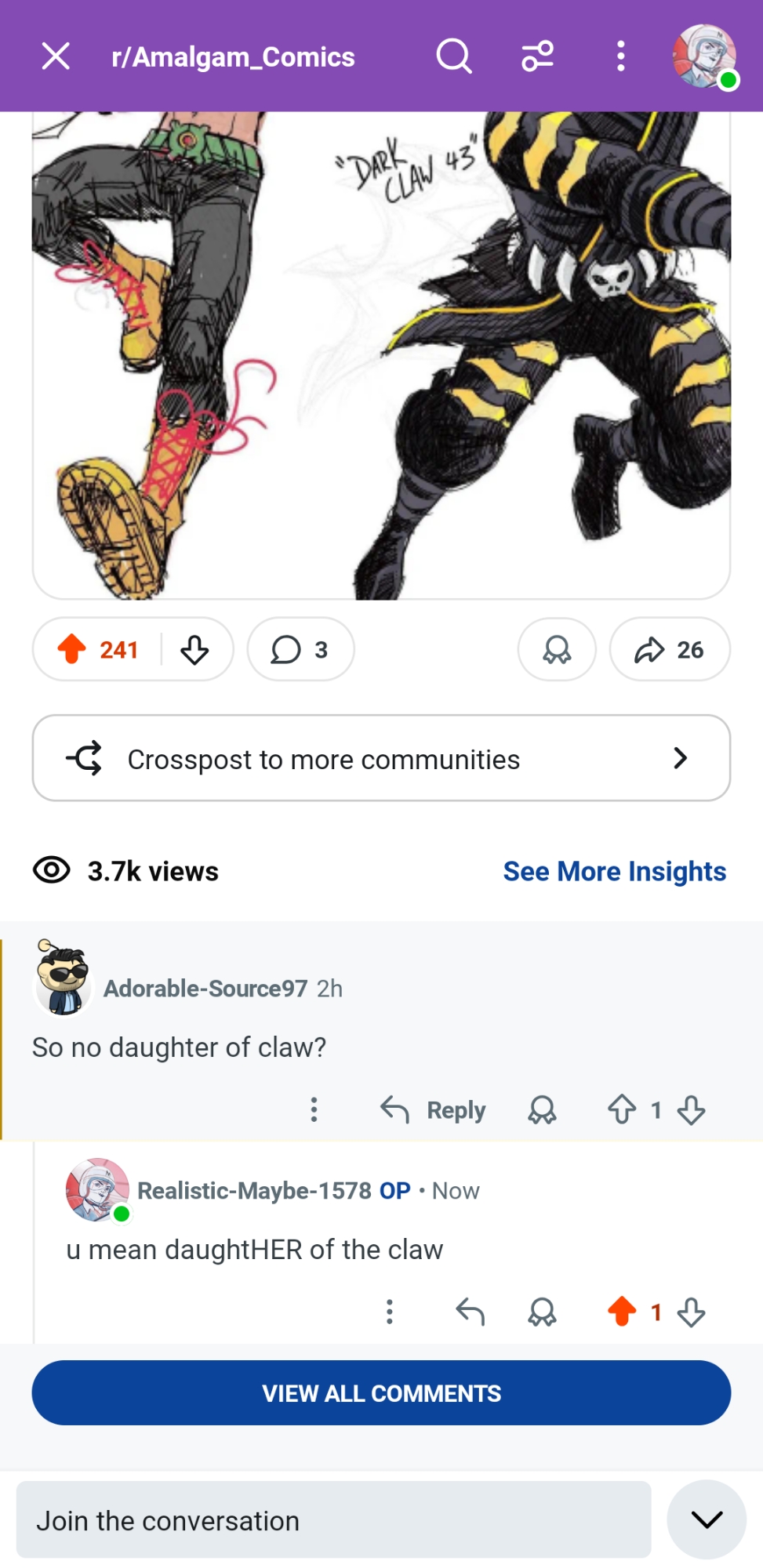Open the post's 3 comments

pyautogui.click(x=300, y=649)
